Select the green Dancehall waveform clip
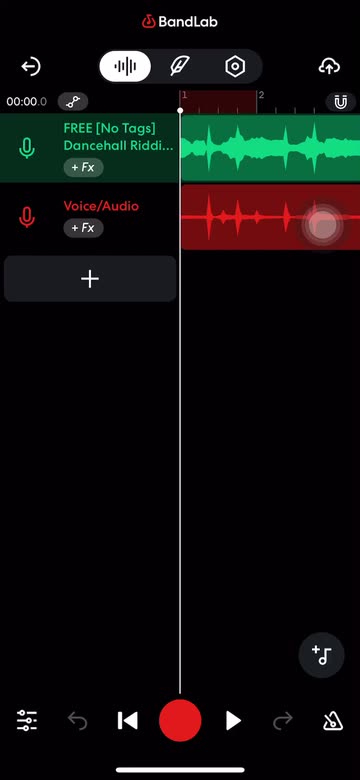The width and height of the screenshot is (360, 780). [271, 148]
